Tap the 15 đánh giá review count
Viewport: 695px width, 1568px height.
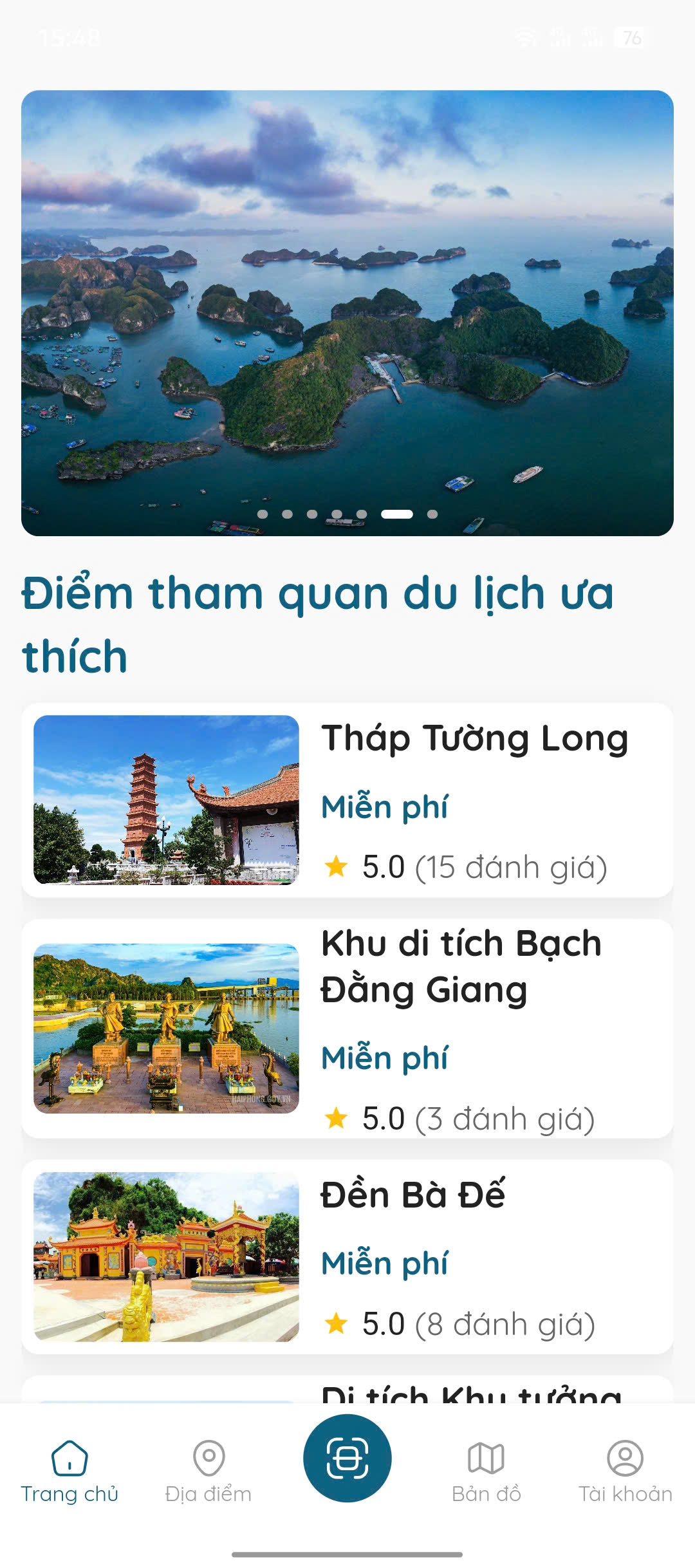point(512,868)
